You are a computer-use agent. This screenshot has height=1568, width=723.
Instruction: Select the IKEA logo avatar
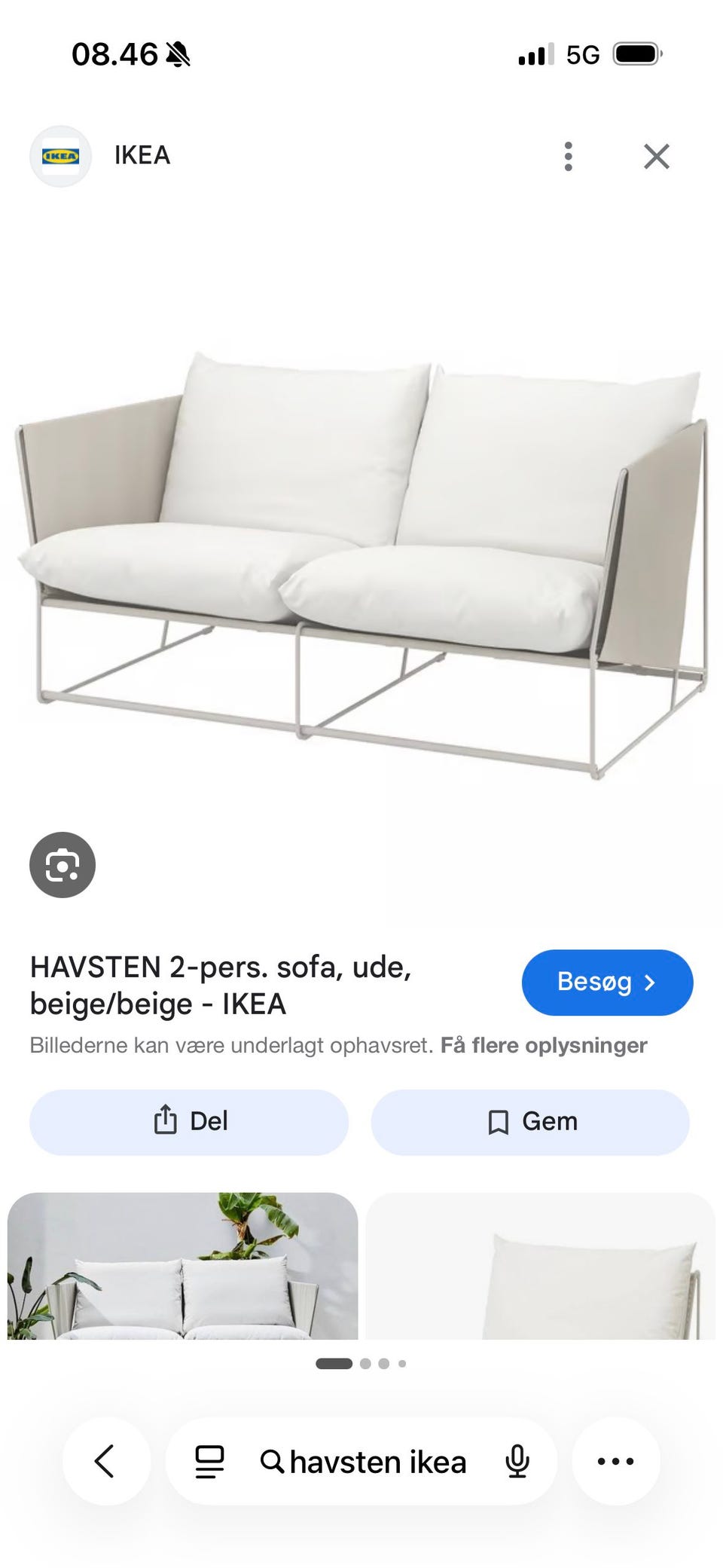[x=60, y=155]
